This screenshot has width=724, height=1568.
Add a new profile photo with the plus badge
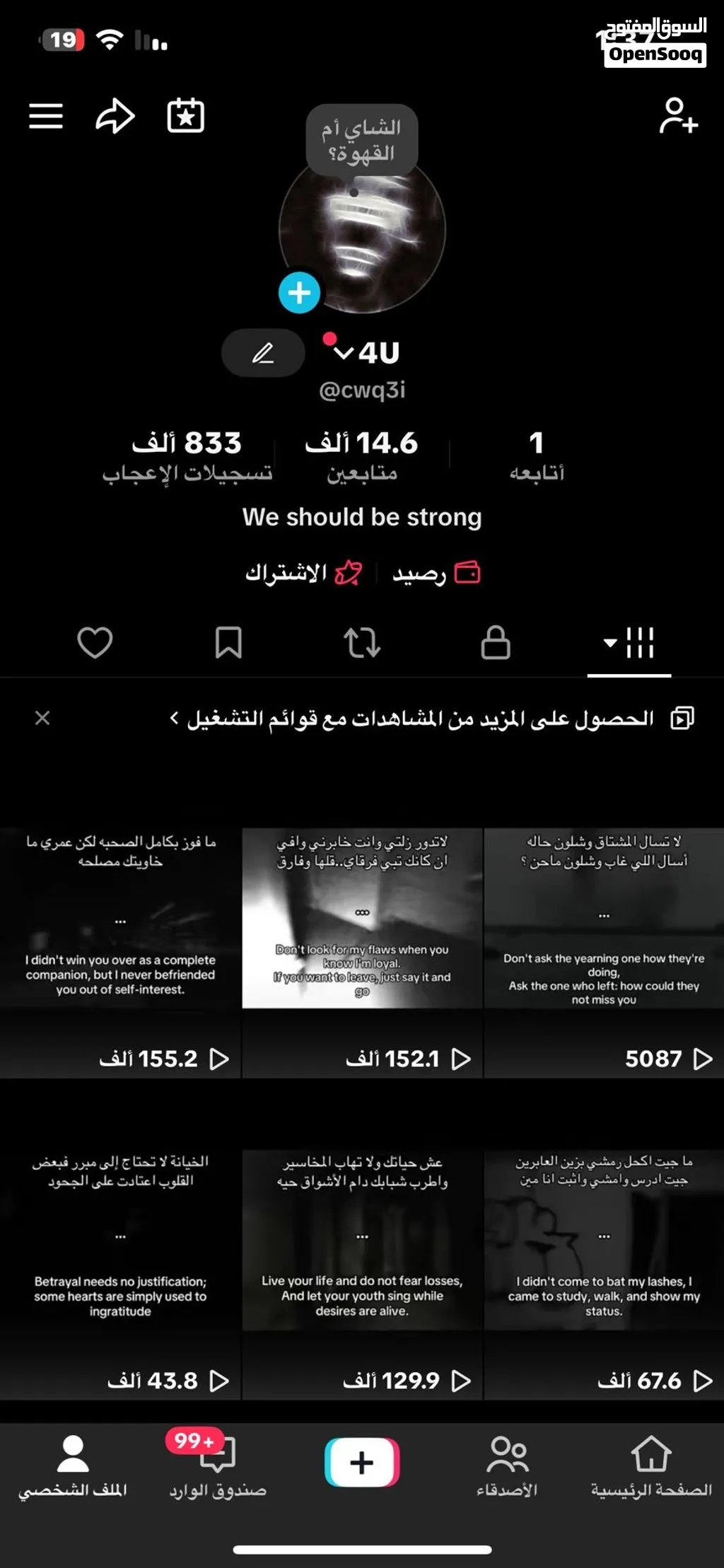(x=299, y=292)
